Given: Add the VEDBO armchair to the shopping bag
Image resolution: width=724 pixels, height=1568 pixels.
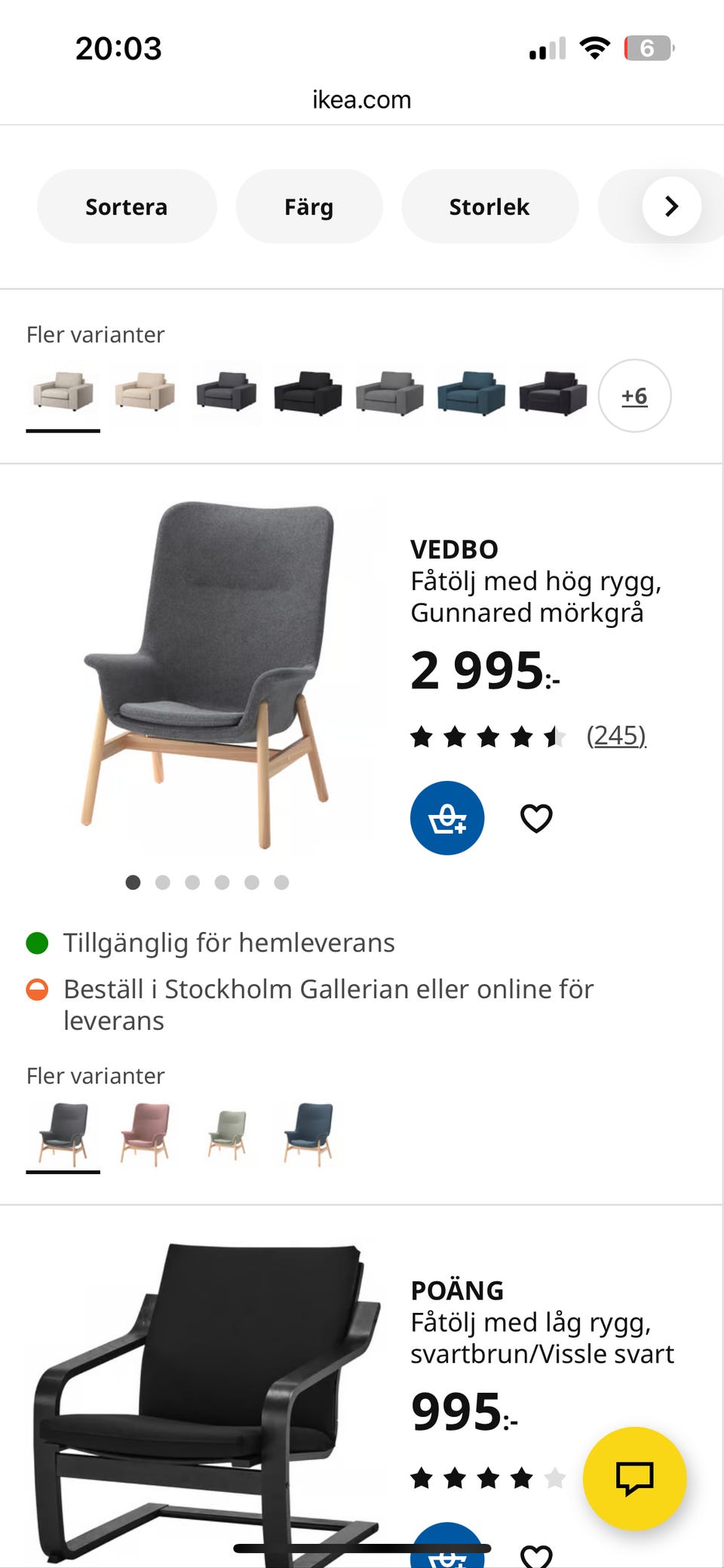Looking at the screenshot, I should 447,817.
